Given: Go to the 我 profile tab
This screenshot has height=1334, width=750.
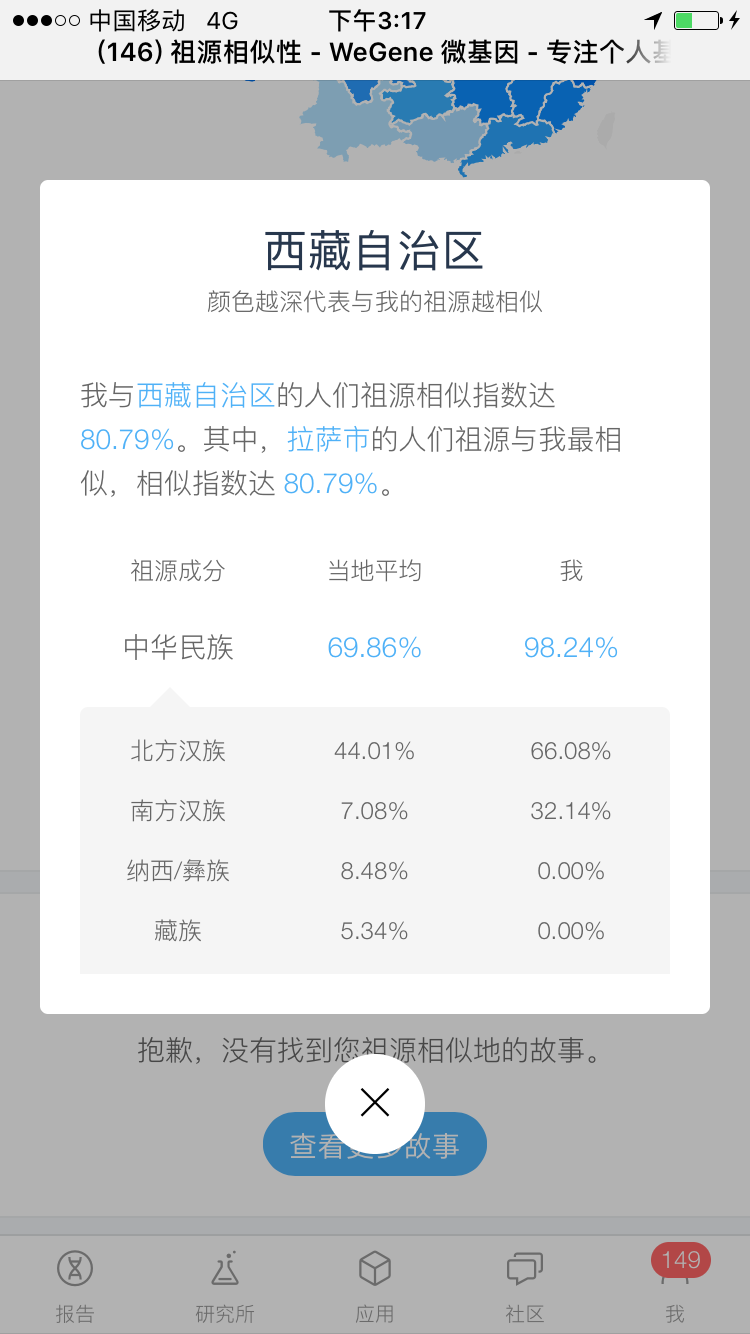Looking at the screenshot, I should [675, 1284].
